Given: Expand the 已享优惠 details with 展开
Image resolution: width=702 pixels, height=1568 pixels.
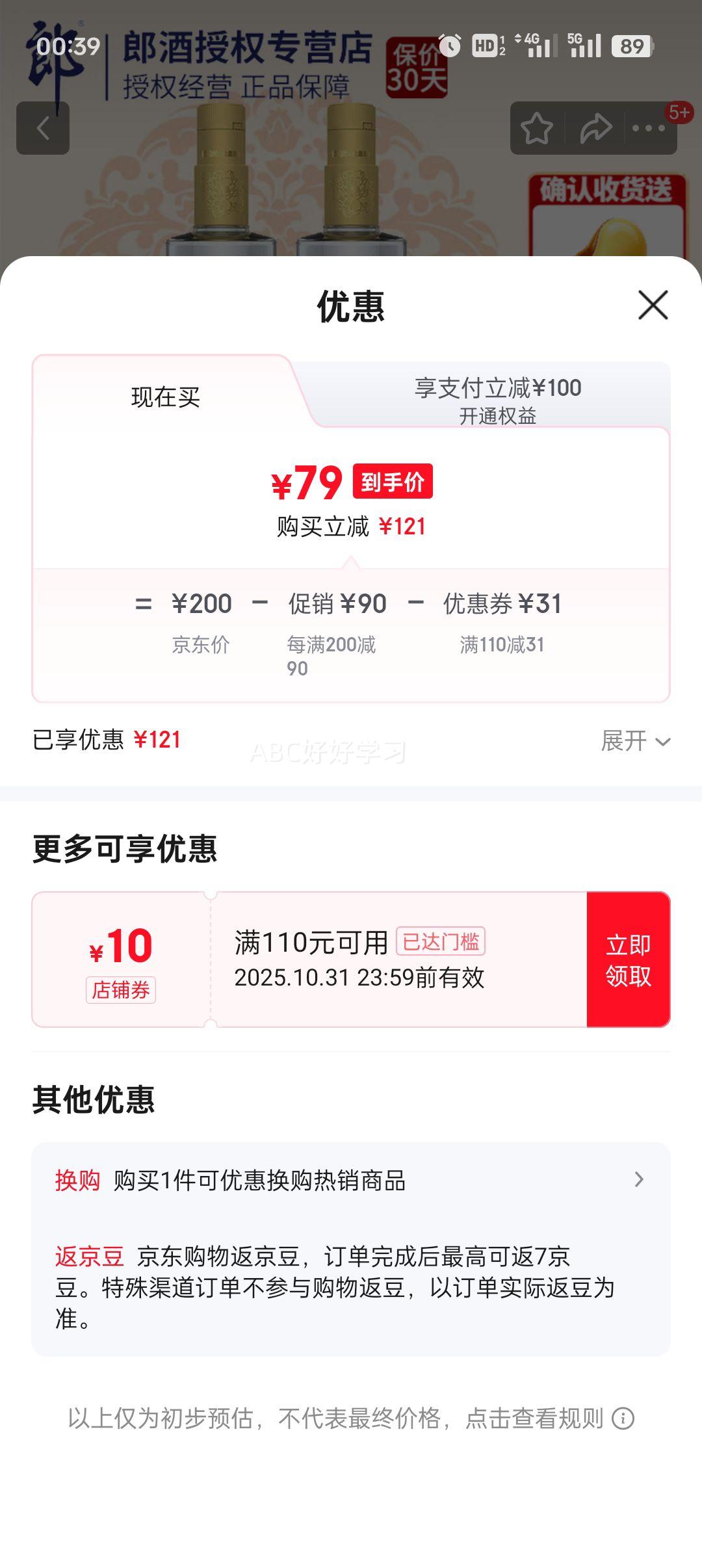Looking at the screenshot, I should [x=634, y=740].
